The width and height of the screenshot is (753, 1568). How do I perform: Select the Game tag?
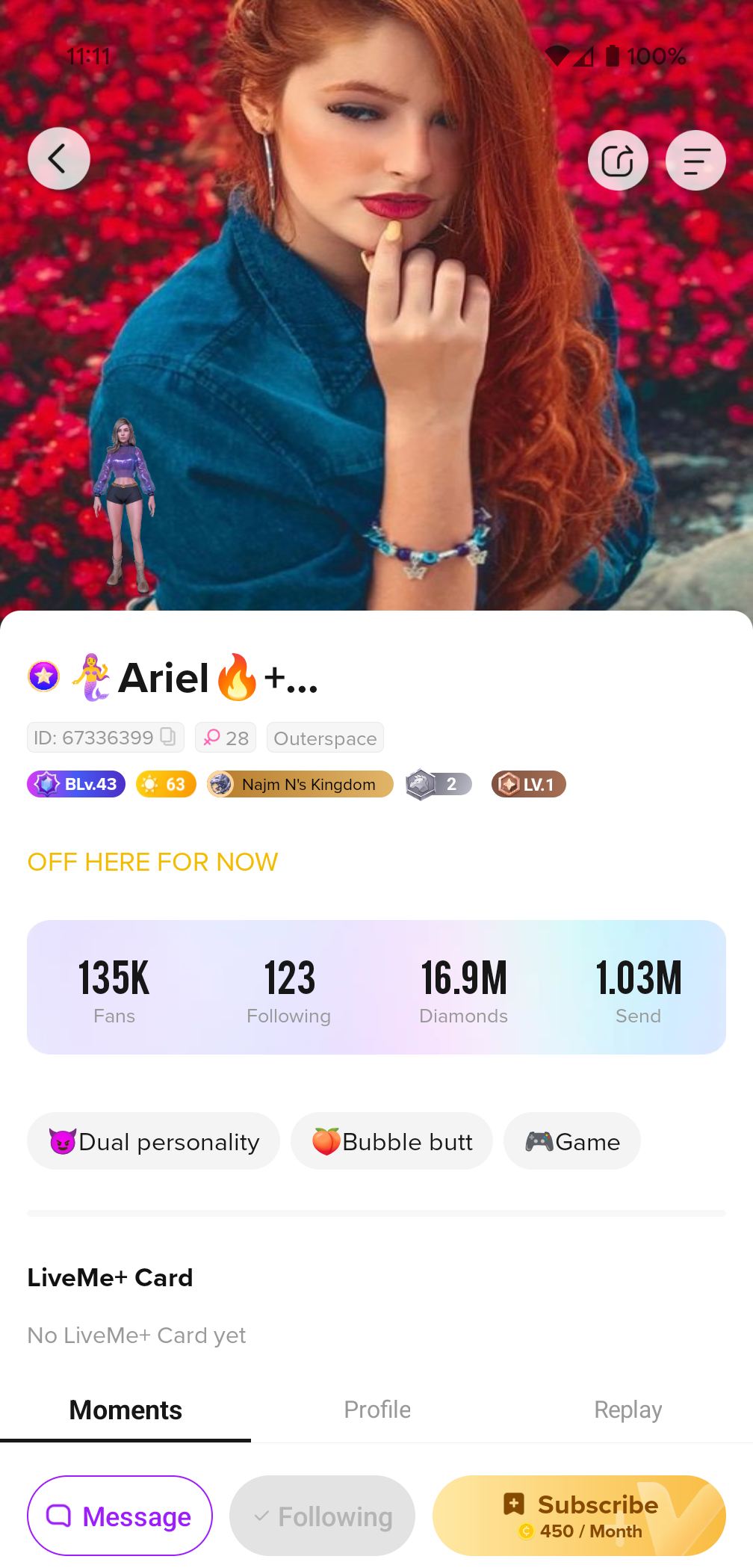(572, 1141)
